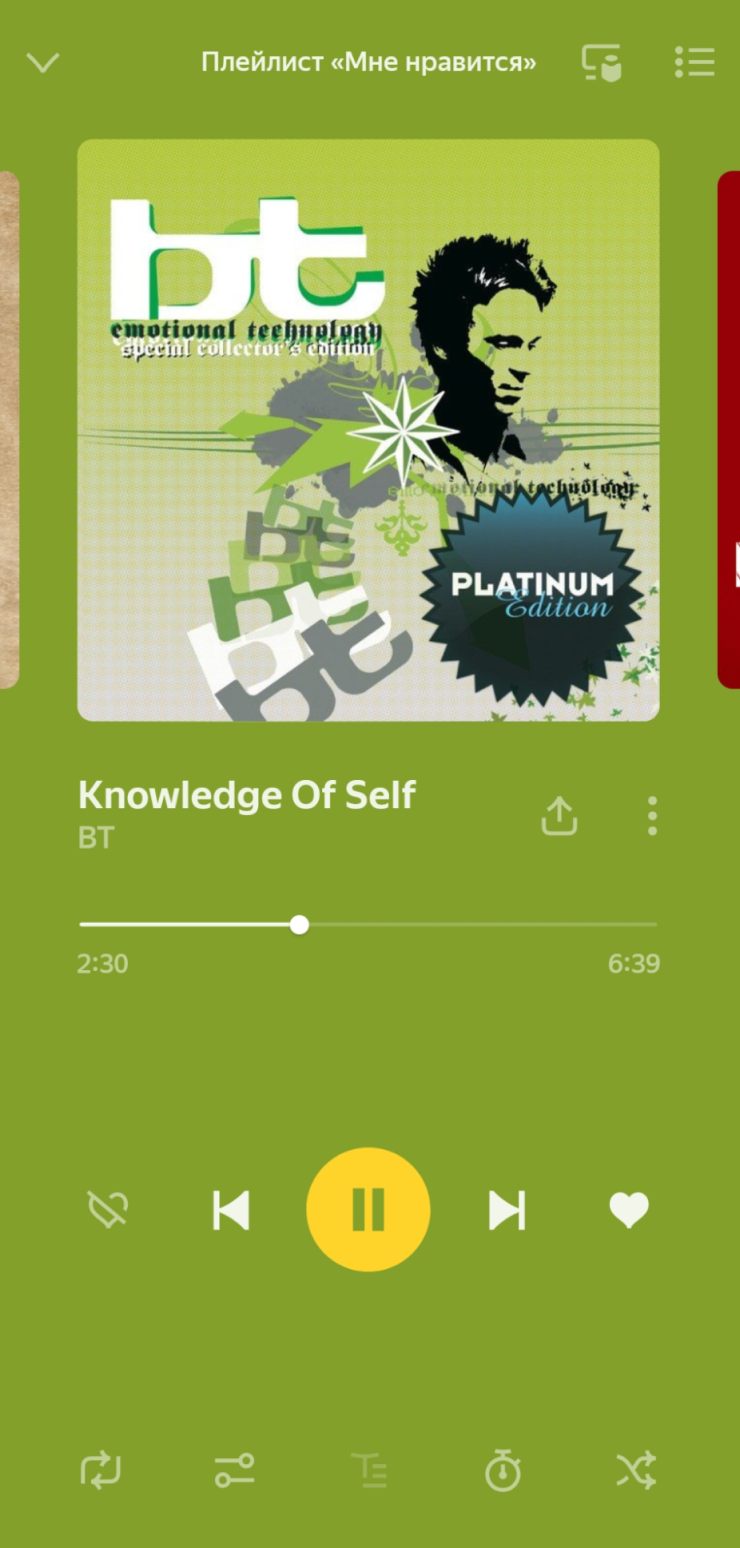This screenshot has height=1548, width=740.
Task: Toggle repeat mode
Action: pos(101,1471)
